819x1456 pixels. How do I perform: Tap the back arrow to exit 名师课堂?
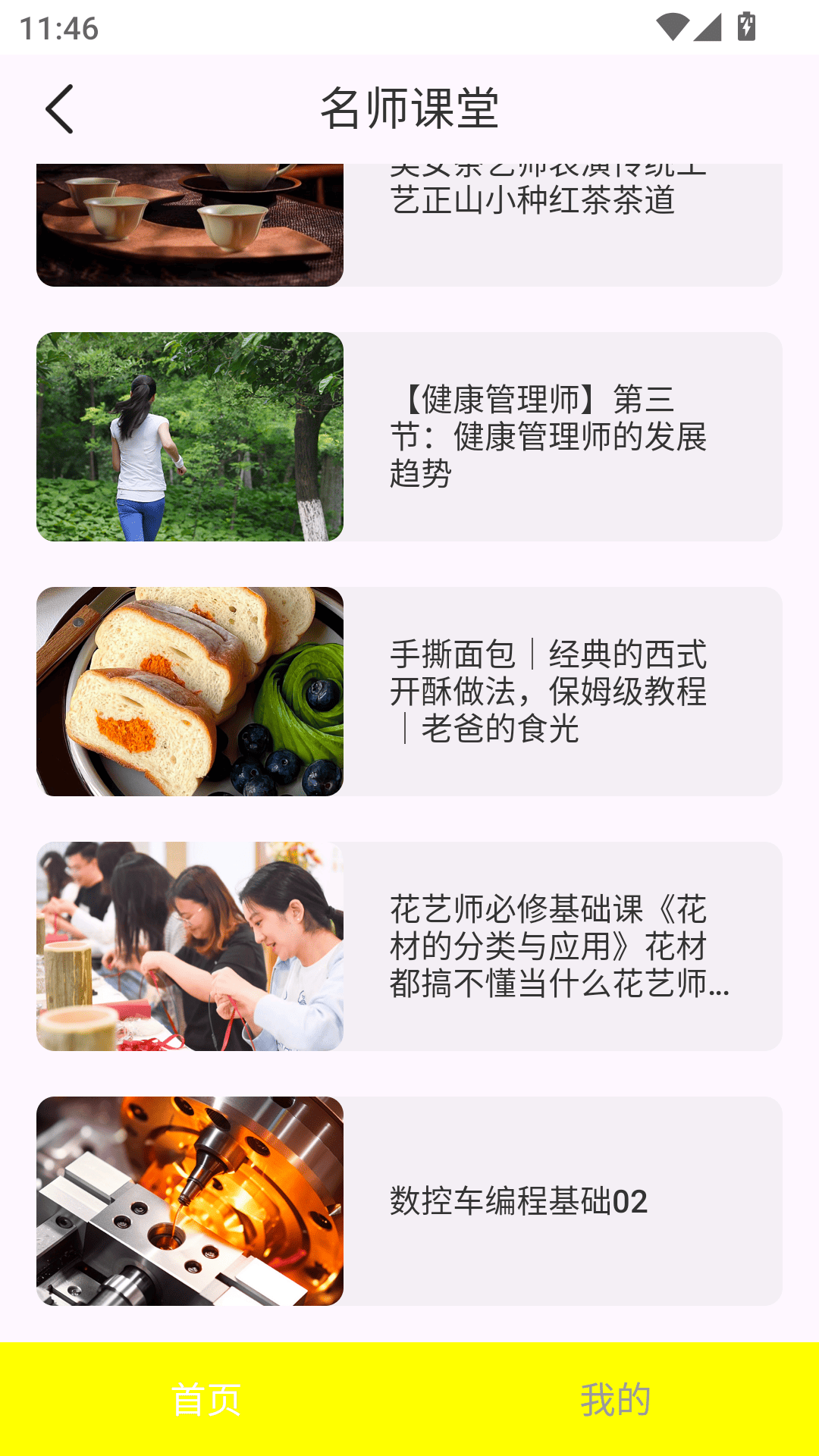(x=60, y=108)
